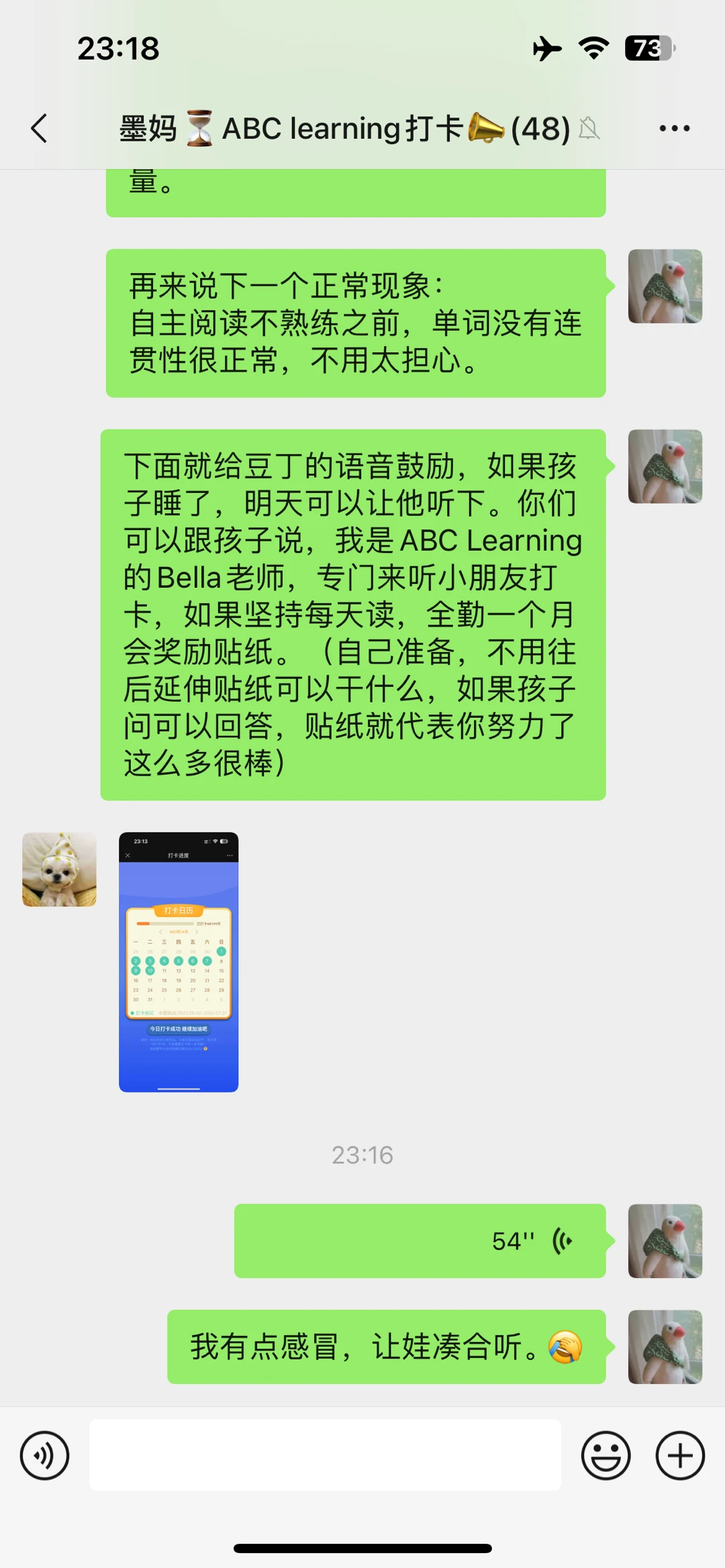Open the shared check-in calendar screenshot
The height and width of the screenshot is (1568, 725).
coord(179,961)
